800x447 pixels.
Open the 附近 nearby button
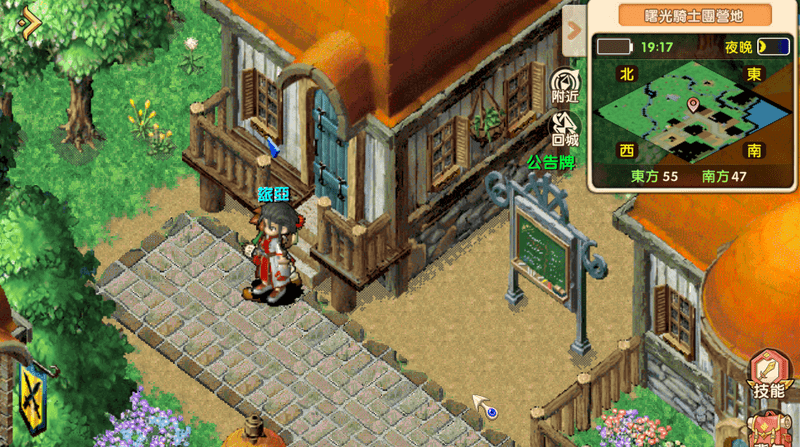click(564, 86)
